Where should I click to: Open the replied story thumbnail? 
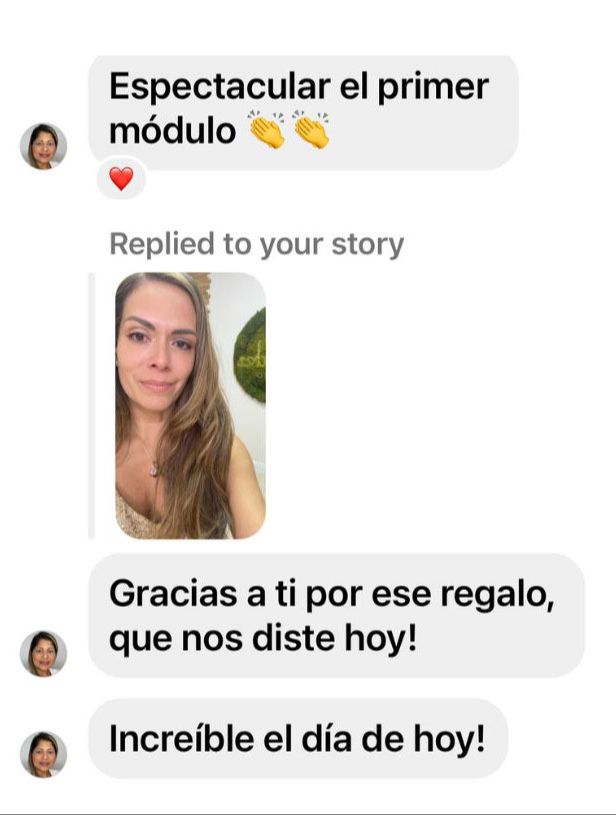[x=190, y=405]
